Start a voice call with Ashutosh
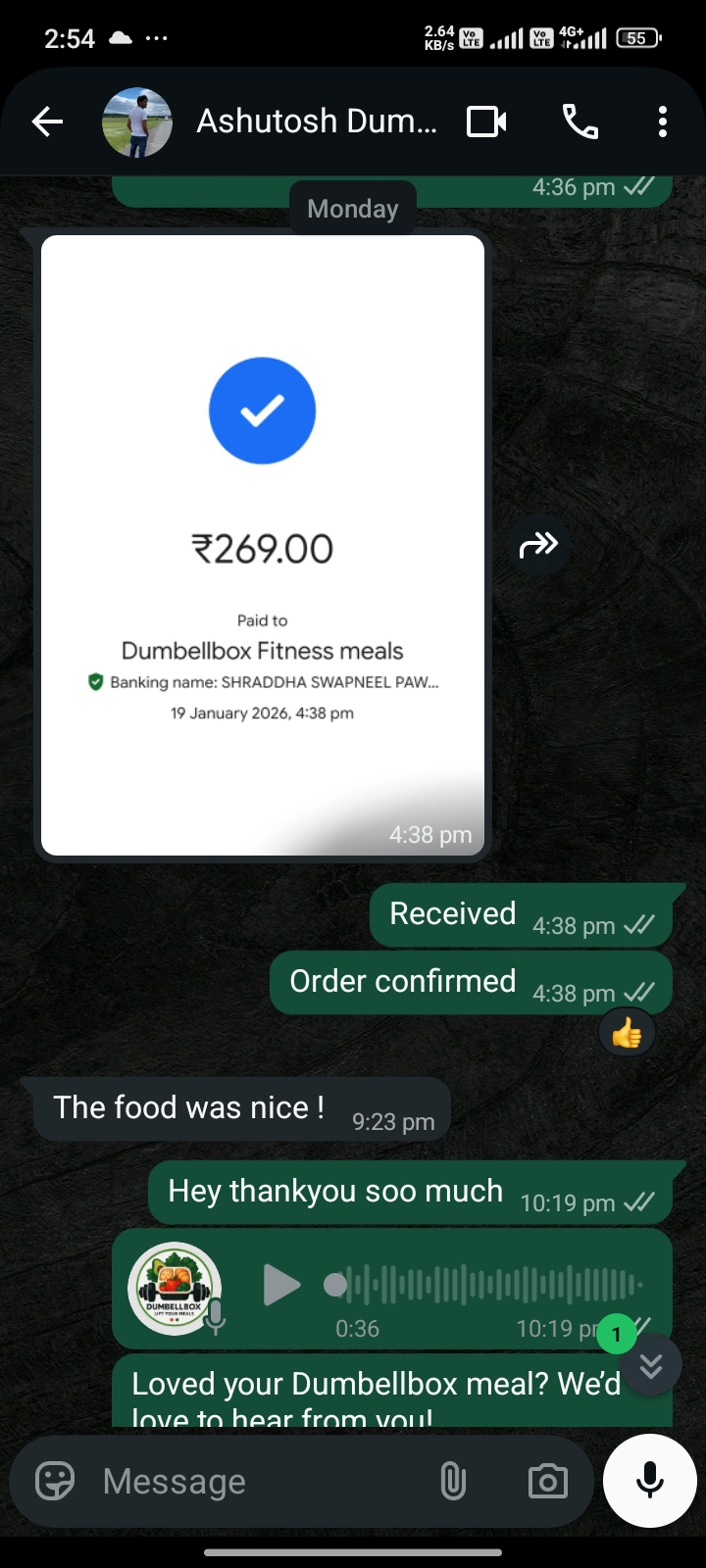706x1568 pixels. 580,122
